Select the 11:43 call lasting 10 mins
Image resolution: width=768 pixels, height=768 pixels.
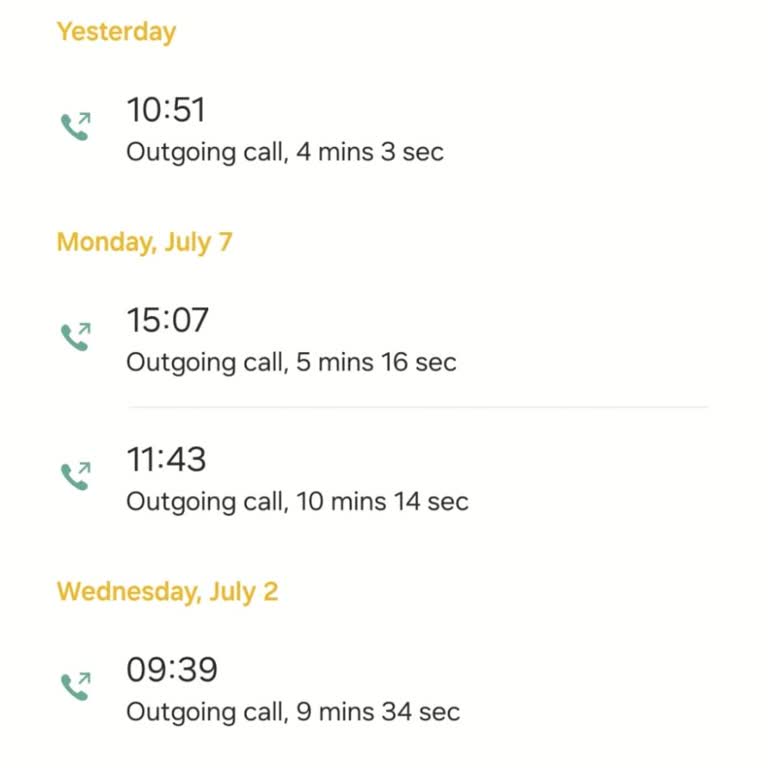coord(296,479)
